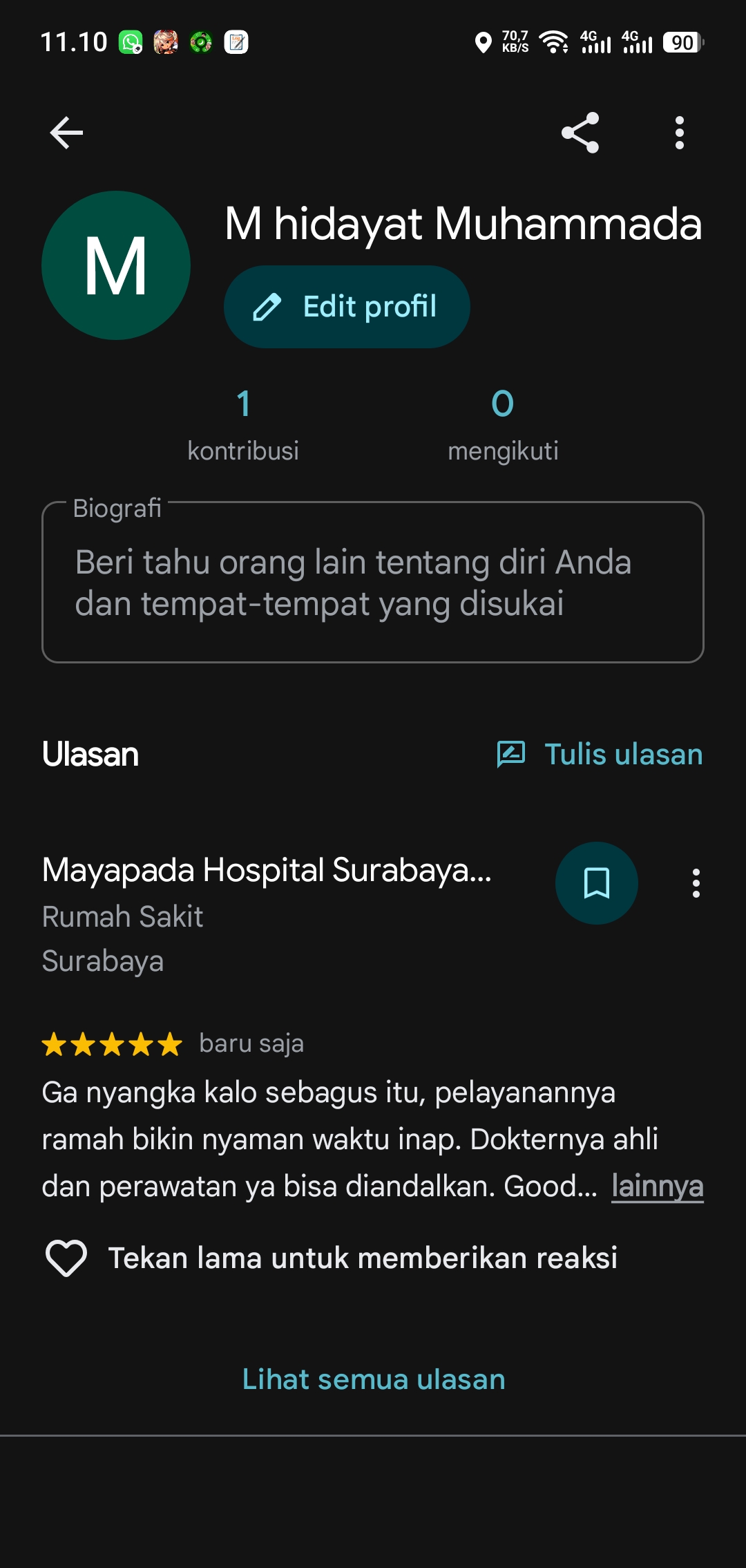Open the Biografi text field
The image size is (746, 1568).
pos(373,582)
